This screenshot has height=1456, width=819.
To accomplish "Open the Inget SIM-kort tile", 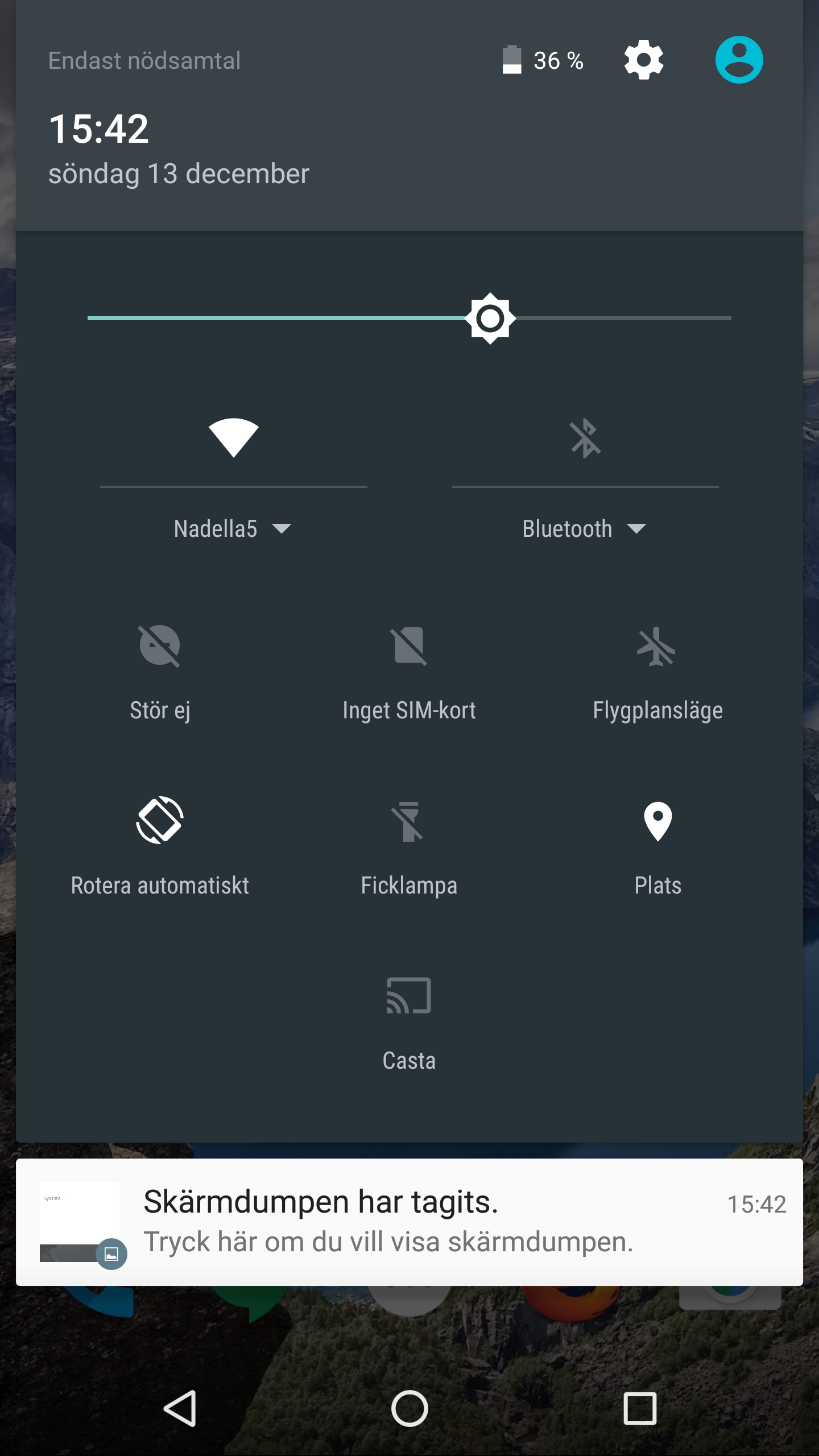I will [x=409, y=646].
